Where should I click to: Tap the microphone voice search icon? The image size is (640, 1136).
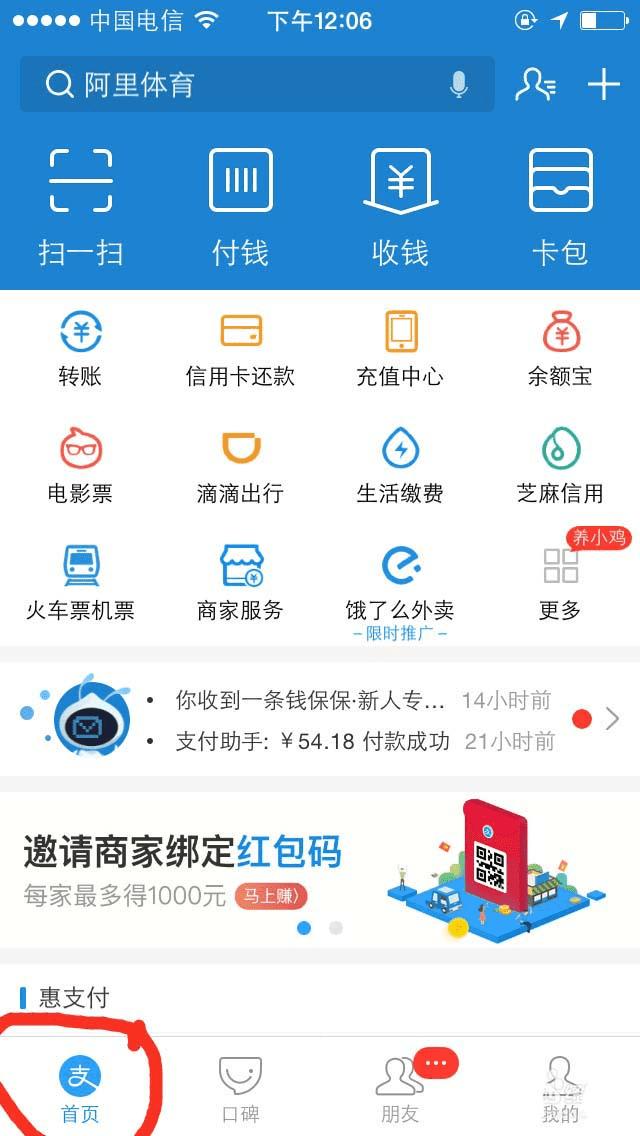tap(459, 85)
